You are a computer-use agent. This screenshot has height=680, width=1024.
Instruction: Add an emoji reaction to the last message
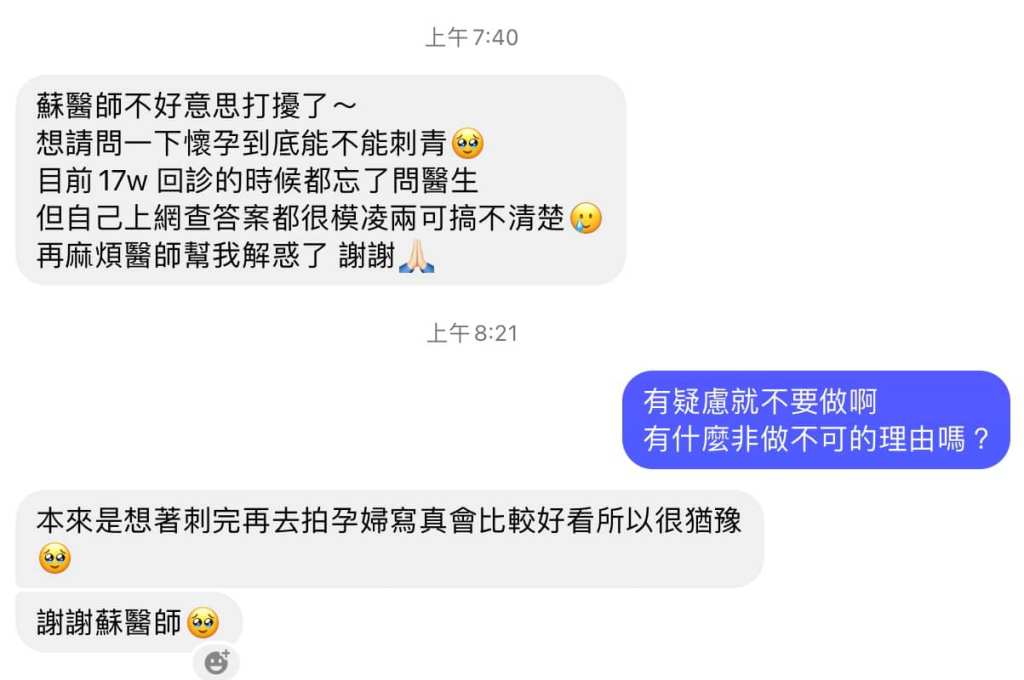tap(216, 662)
